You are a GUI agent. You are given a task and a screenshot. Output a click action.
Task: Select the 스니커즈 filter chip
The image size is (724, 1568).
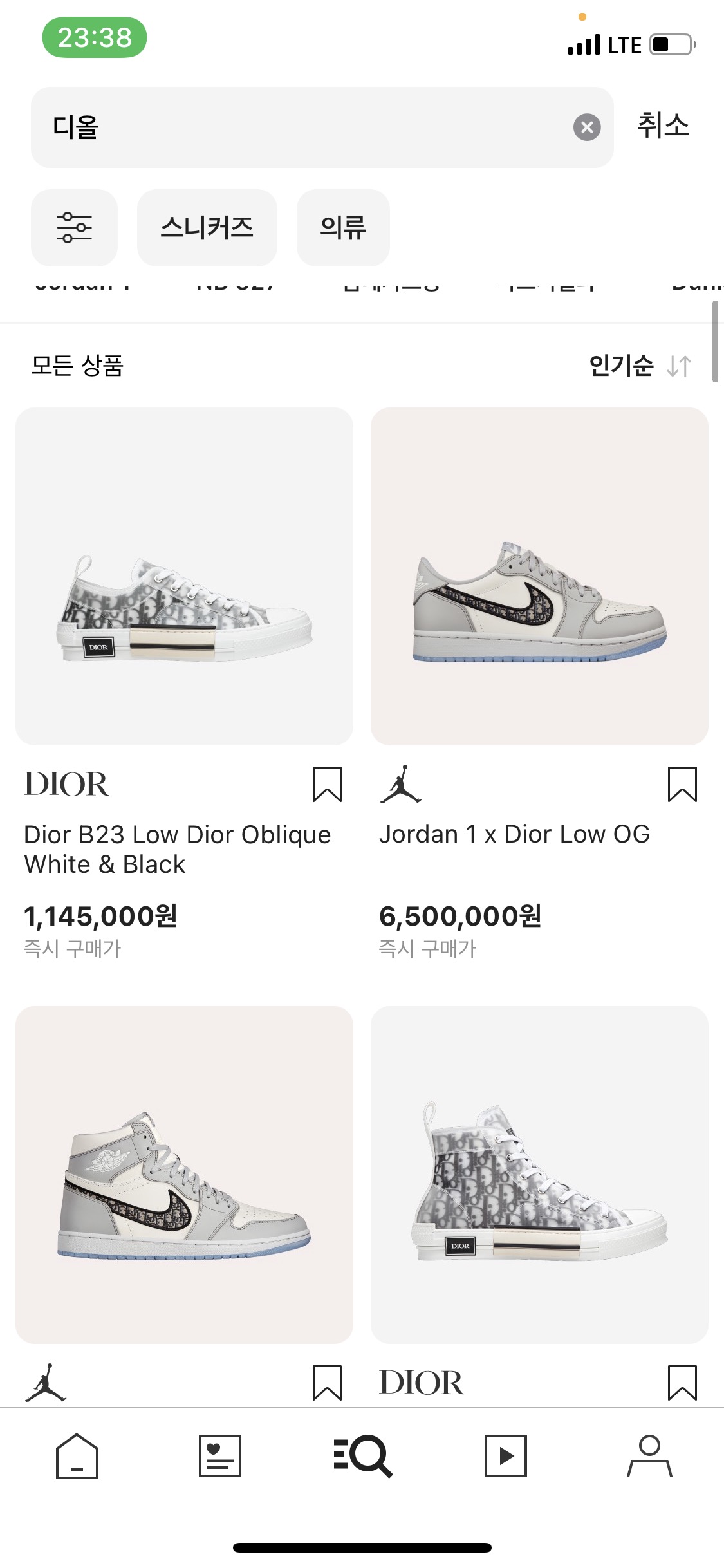tap(207, 228)
